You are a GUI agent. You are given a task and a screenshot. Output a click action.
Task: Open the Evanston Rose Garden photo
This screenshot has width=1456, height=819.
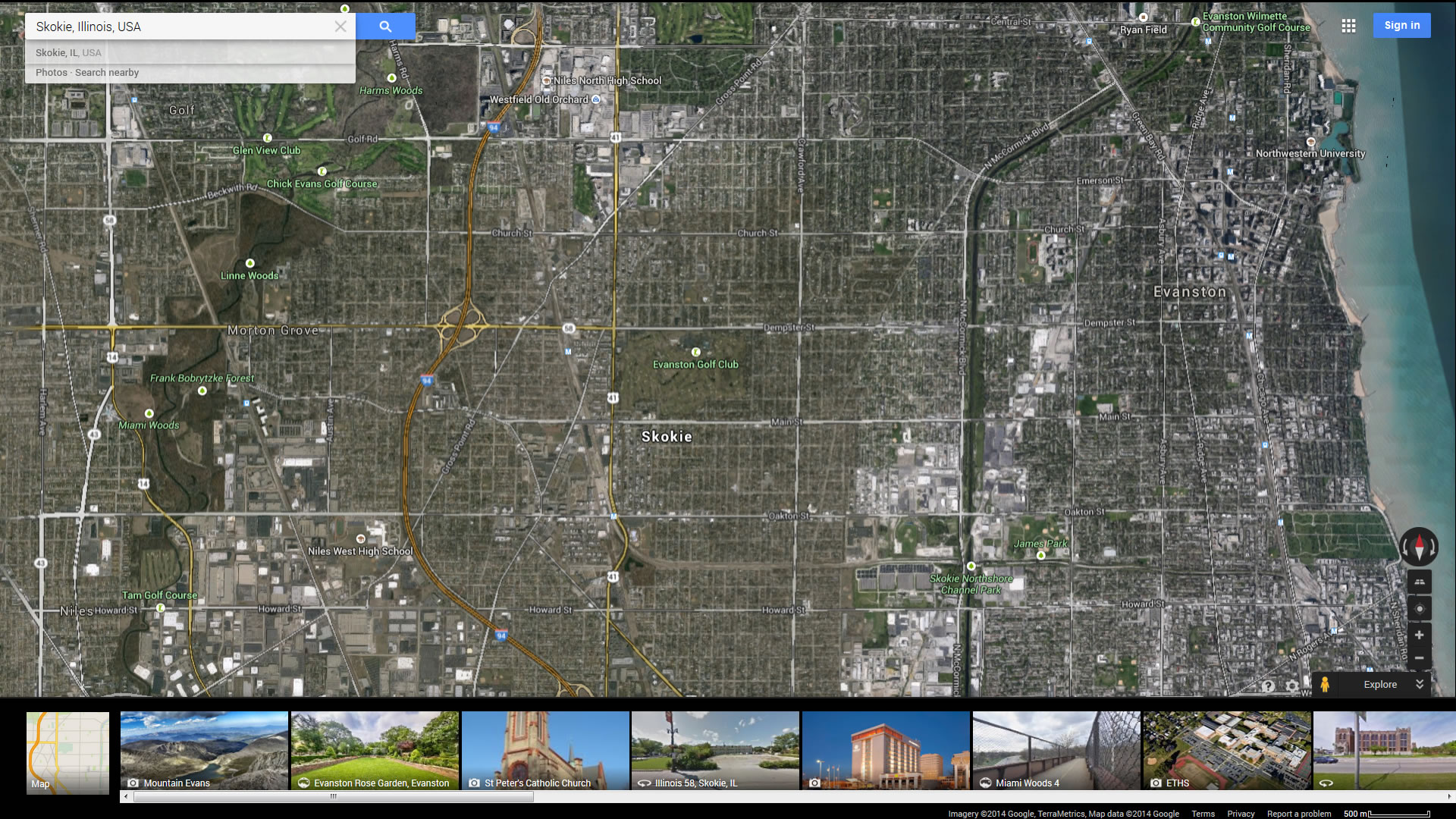(x=375, y=751)
